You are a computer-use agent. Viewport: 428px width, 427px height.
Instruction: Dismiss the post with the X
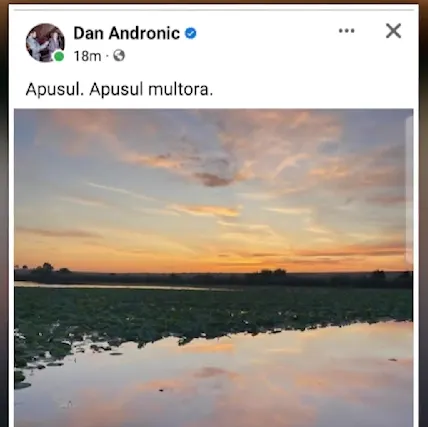(x=393, y=31)
